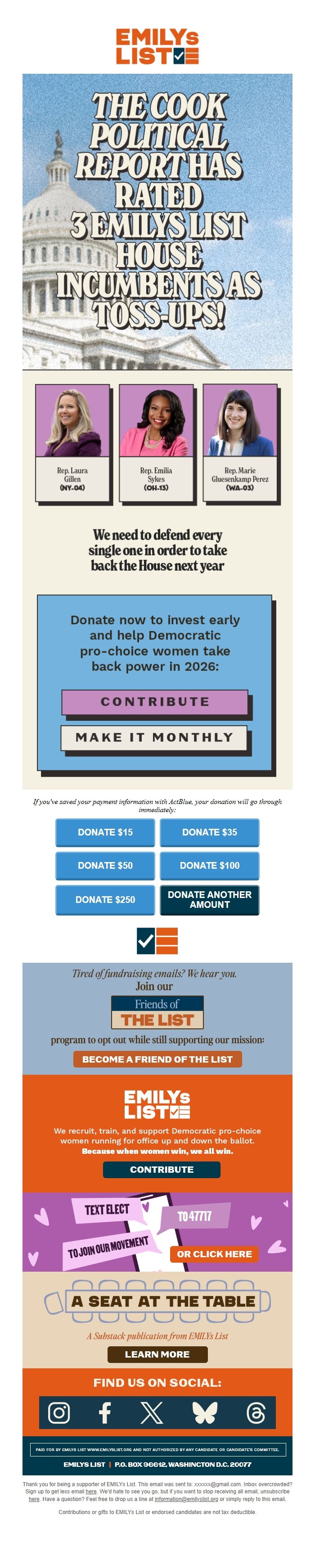Tap CONTRIBUTE in the orange section

[162, 1169]
